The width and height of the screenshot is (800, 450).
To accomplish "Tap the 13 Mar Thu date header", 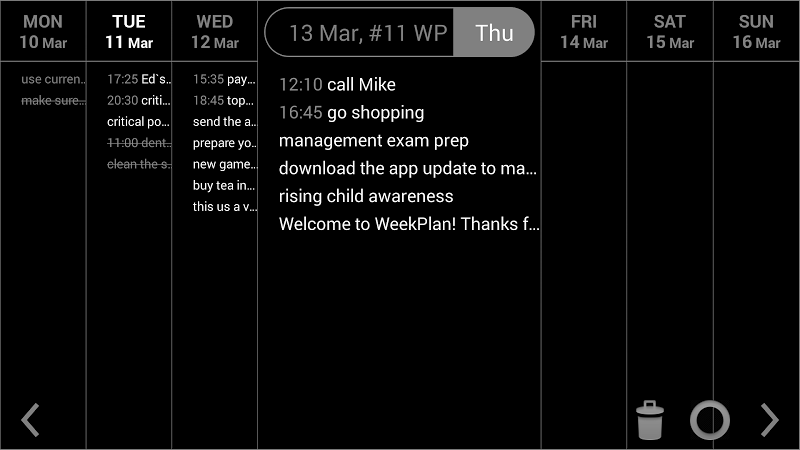I will tap(399, 32).
